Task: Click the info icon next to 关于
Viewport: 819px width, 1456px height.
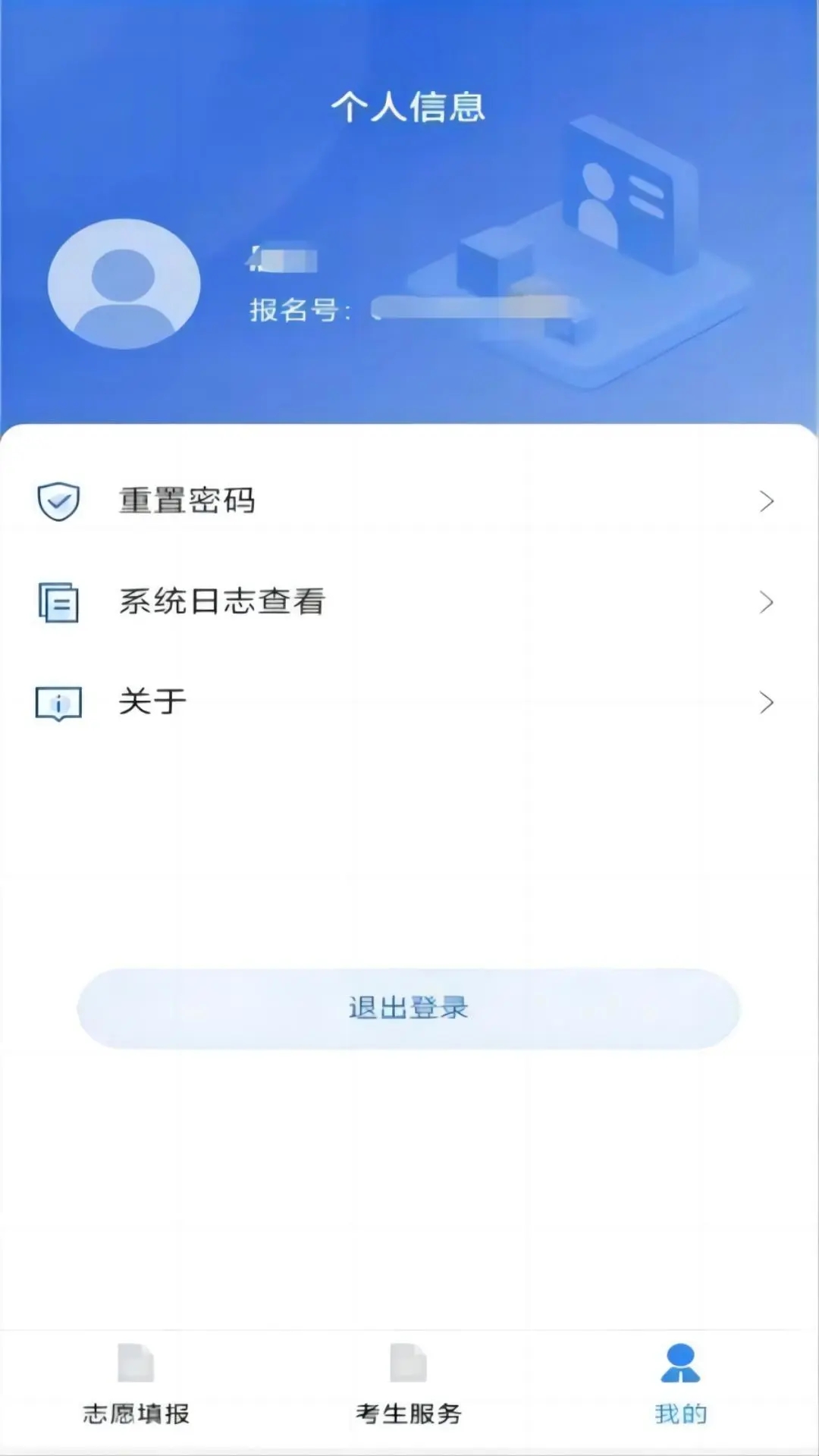Action: pyautogui.click(x=59, y=703)
